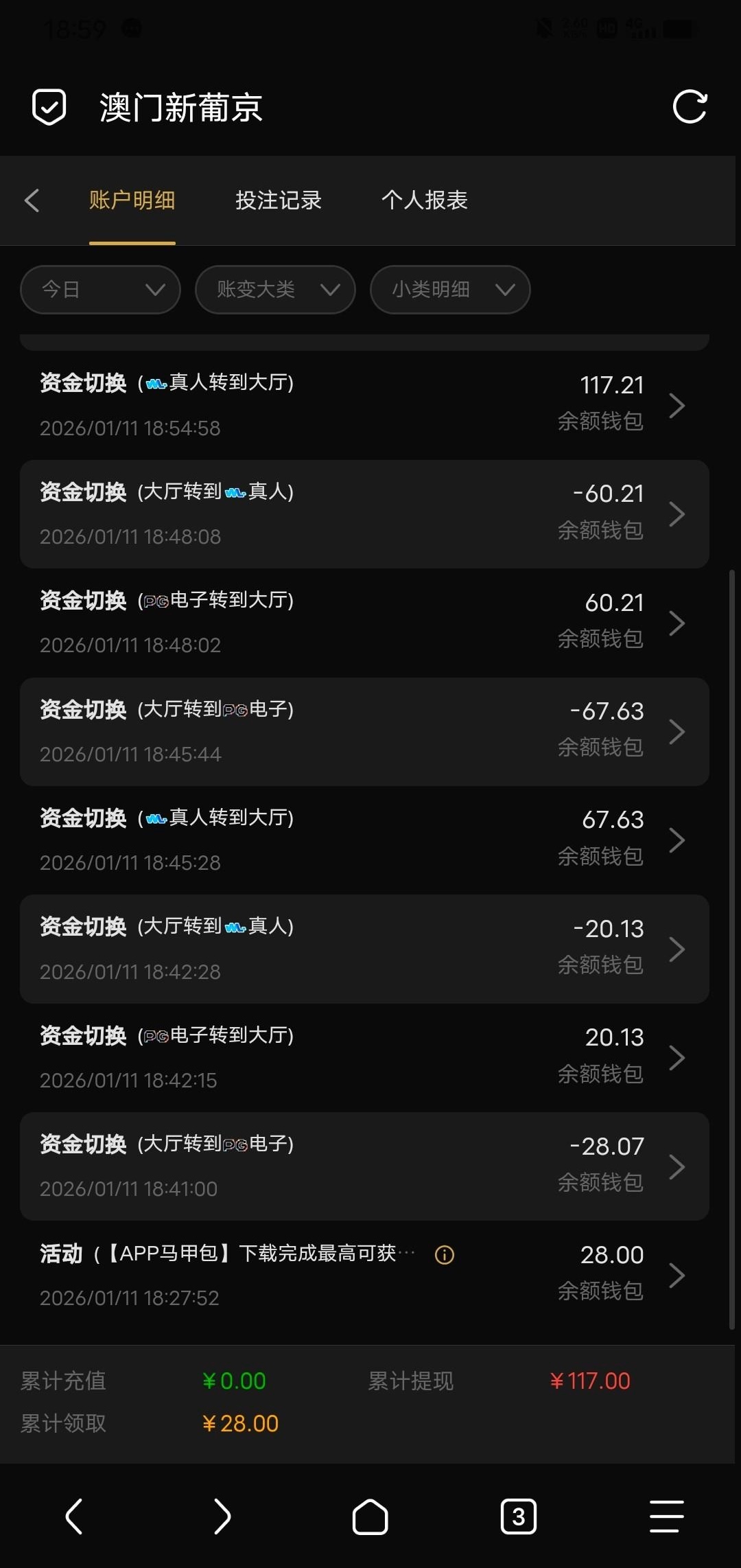View the -67.63 record at 18:45:44

(364, 732)
